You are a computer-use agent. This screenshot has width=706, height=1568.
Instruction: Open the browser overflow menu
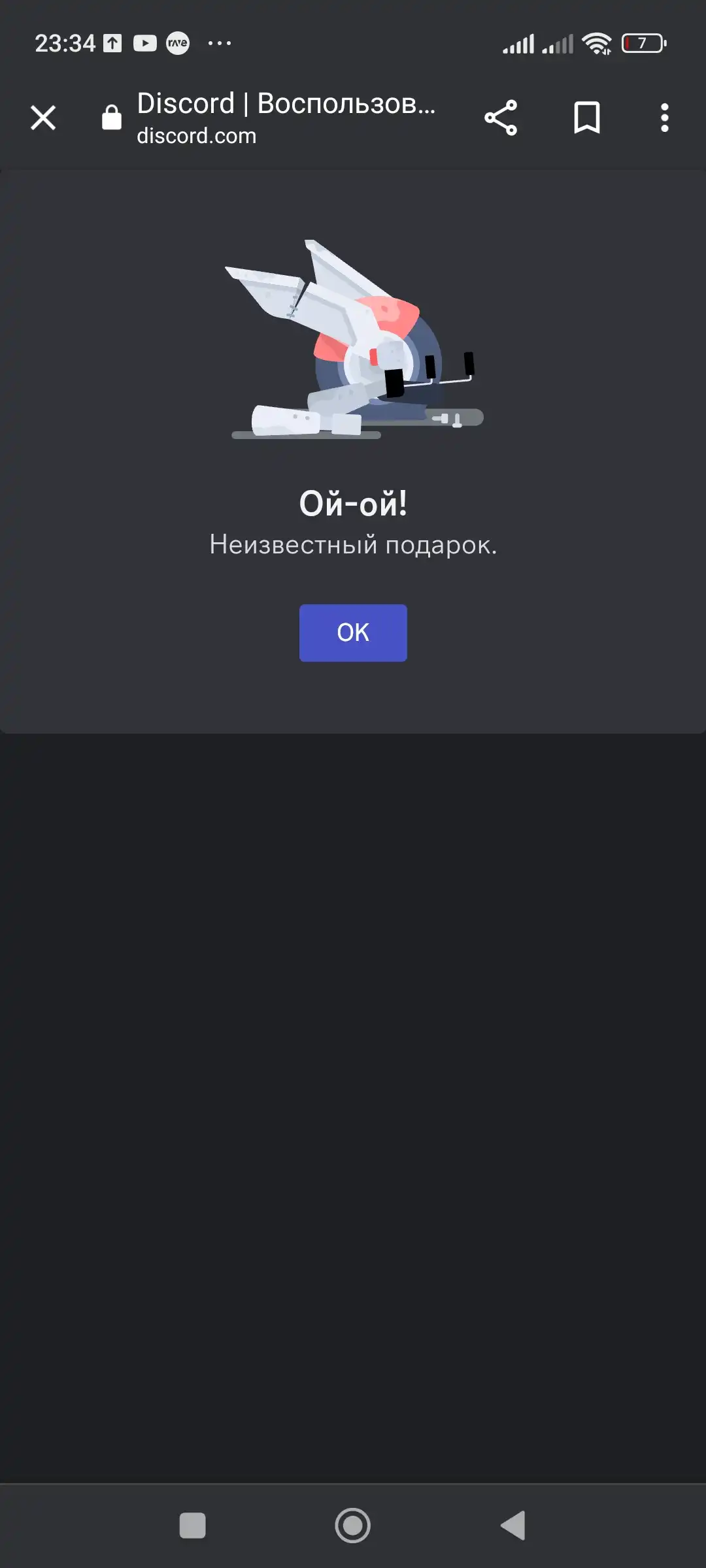pos(665,118)
